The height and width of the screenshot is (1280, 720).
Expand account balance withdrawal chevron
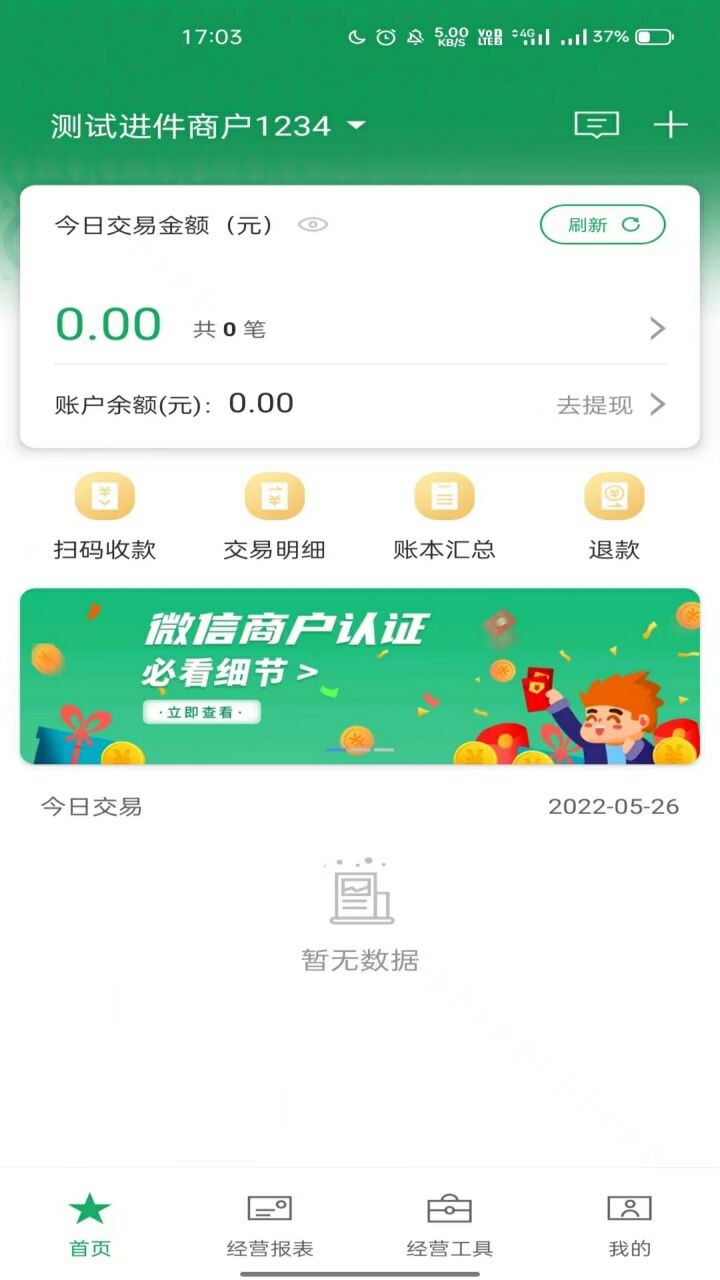point(657,405)
